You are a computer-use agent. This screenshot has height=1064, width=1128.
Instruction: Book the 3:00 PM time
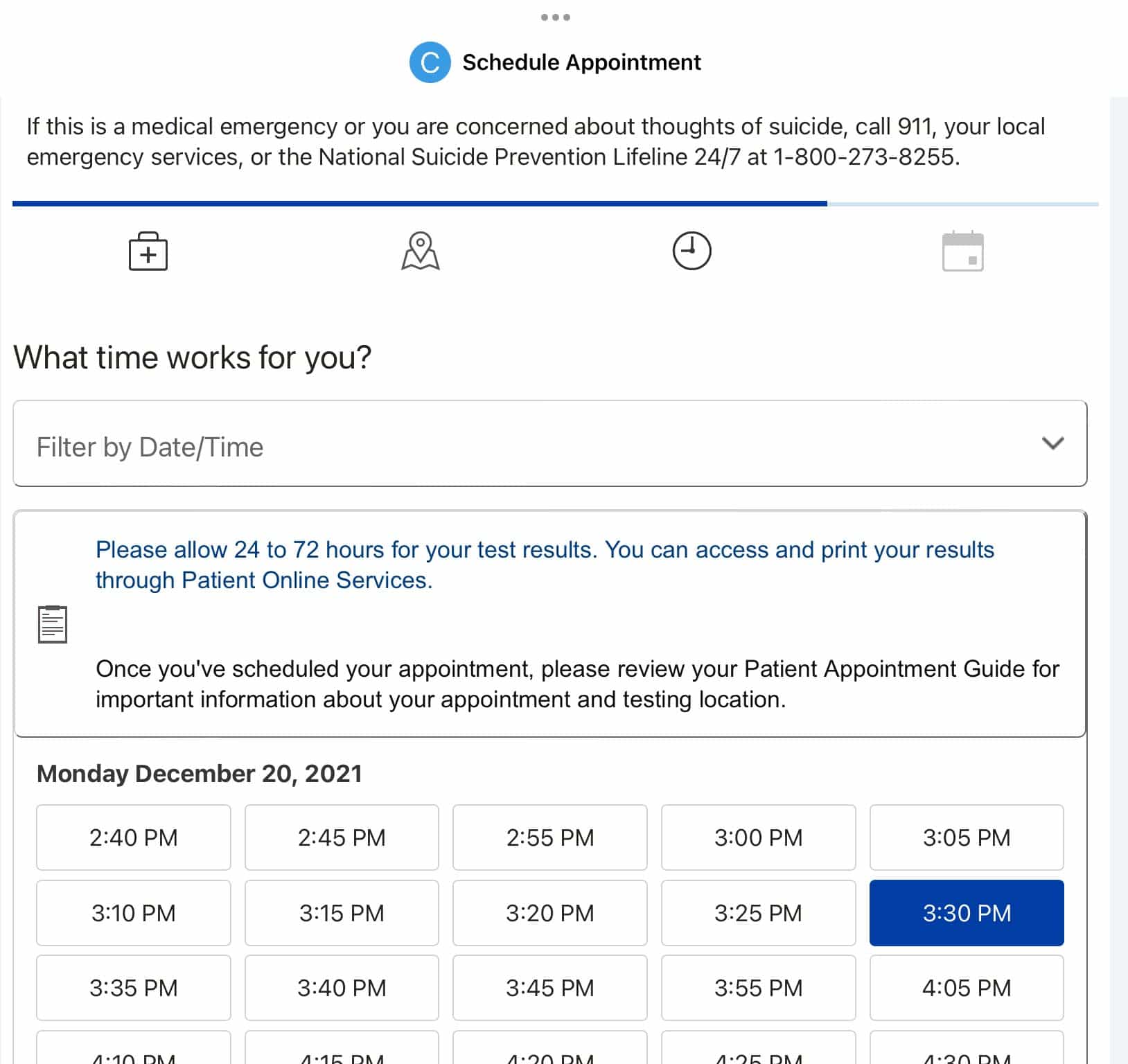758,837
